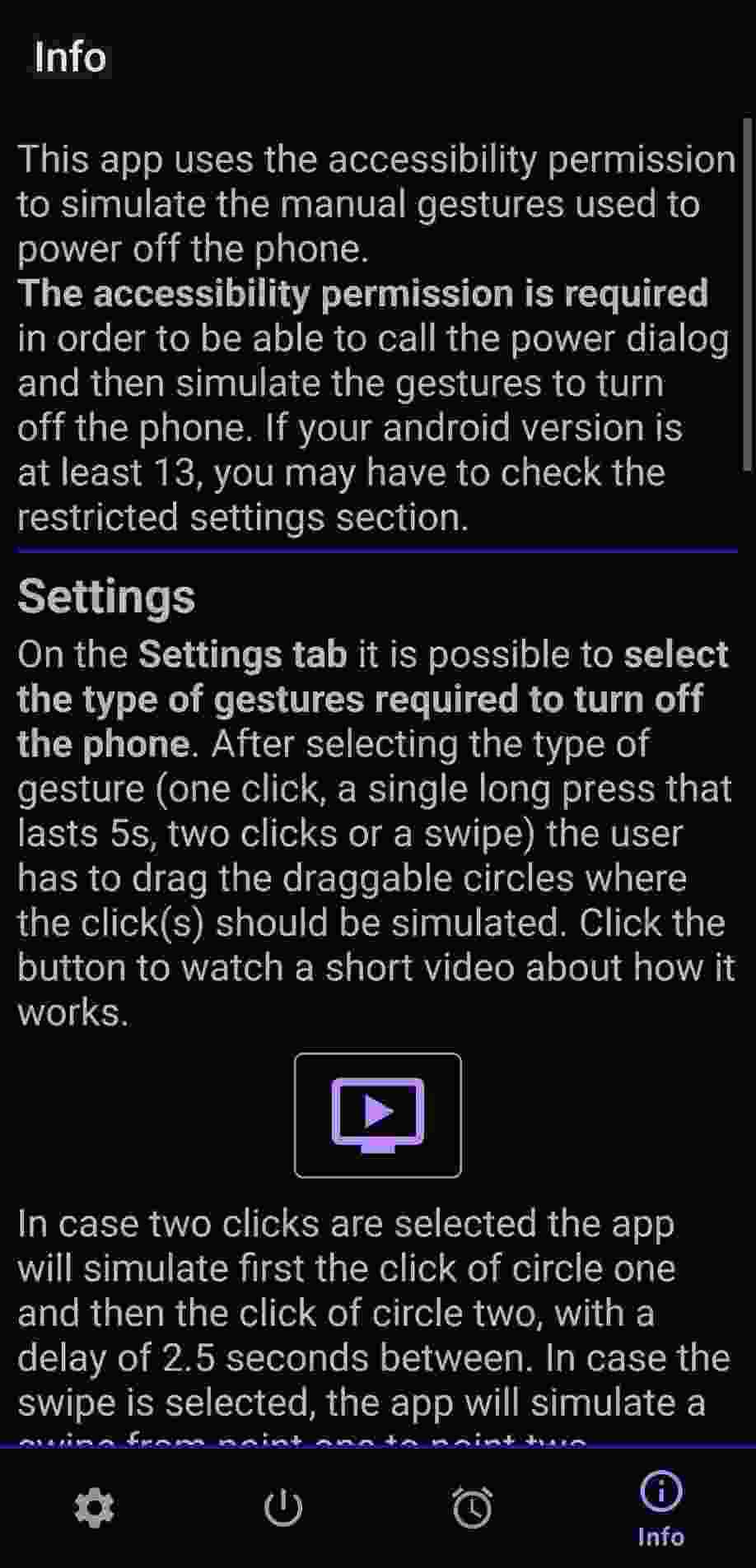Select the power button icon

(x=283, y=1508)
